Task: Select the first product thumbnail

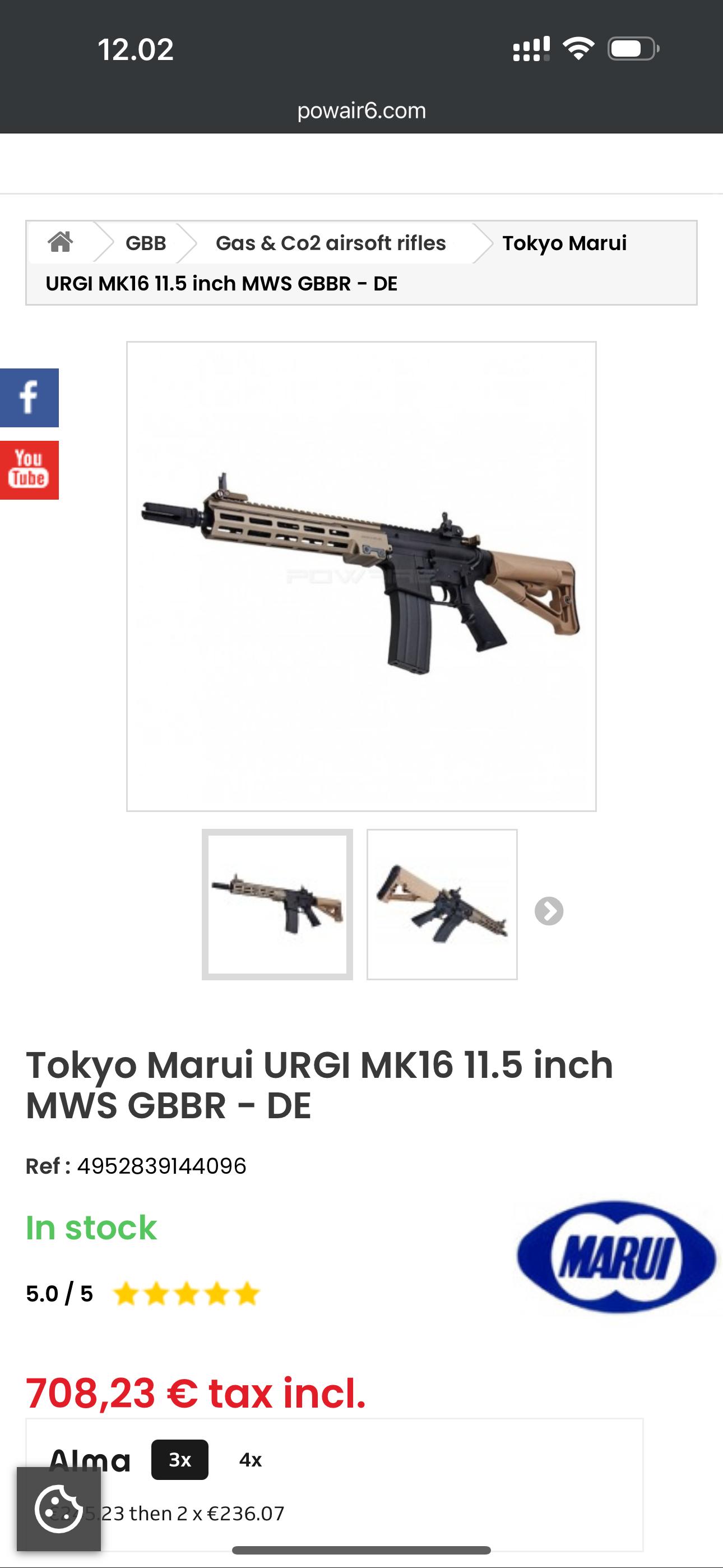Action: [x=277, y=905]
